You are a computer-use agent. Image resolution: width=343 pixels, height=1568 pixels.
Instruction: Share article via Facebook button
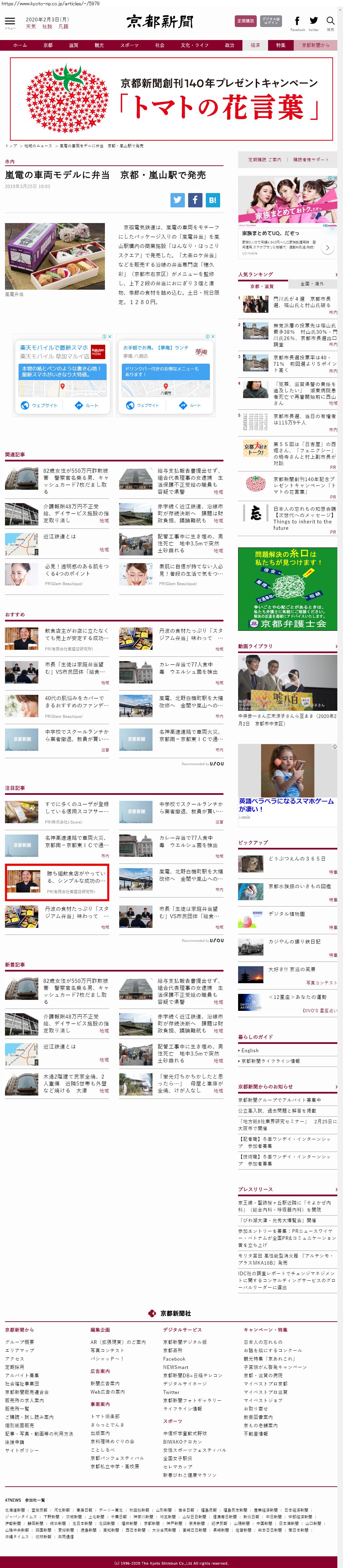click(195, 200)
